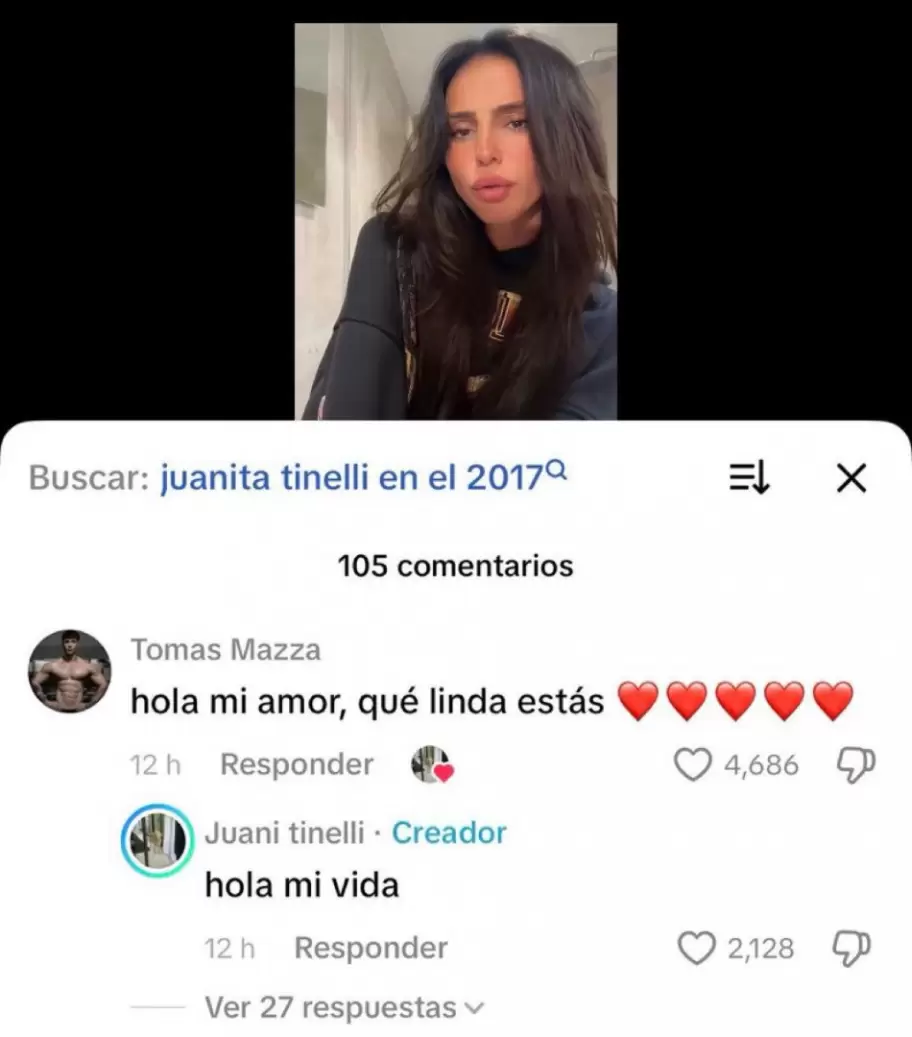Open Juani tinelli's profile picture
Viewport: 912px width, 1037px height.
click(157, 839)
